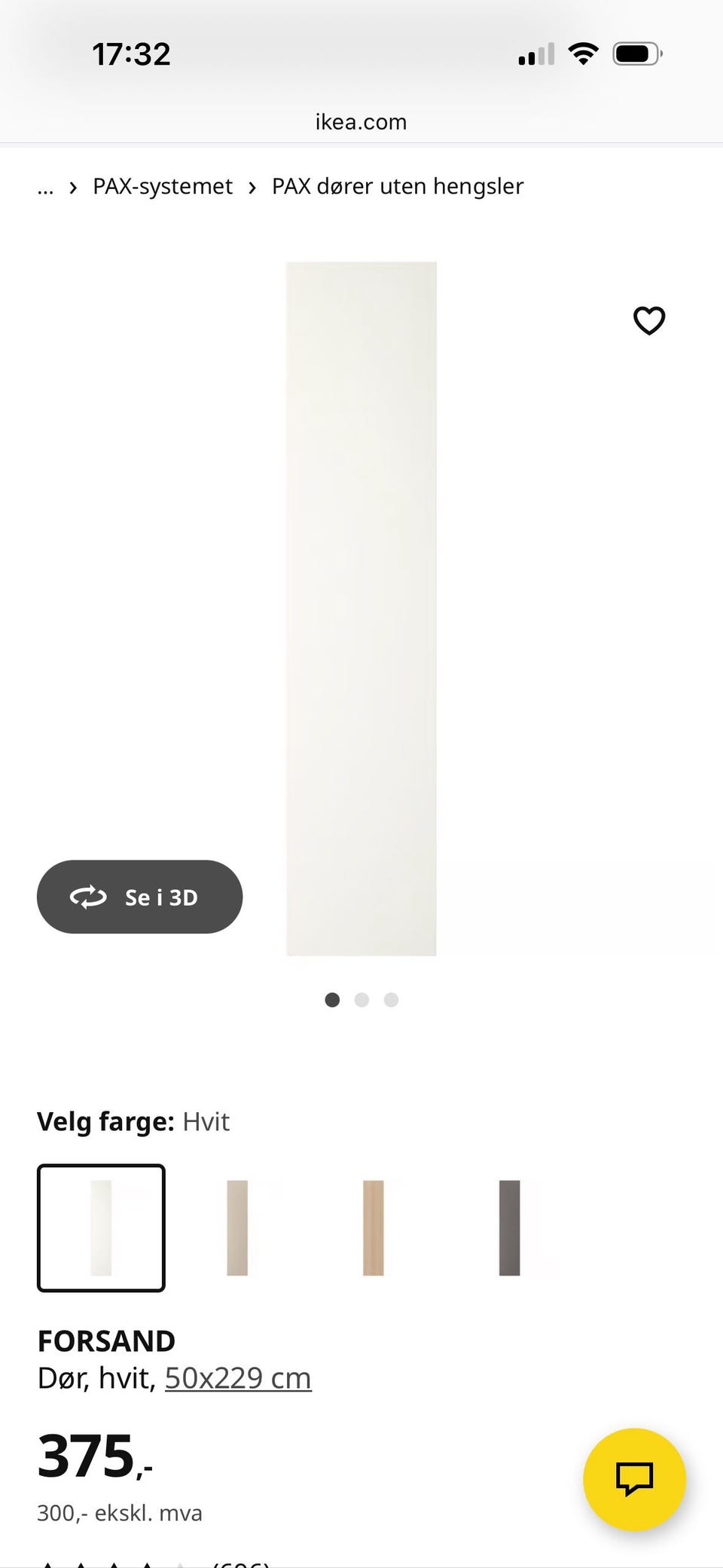Expand the collapsed breadcrumb ellipsis
Viewport: 723px width, 1568px height.
pyautogui.click(x=45, y=188)
